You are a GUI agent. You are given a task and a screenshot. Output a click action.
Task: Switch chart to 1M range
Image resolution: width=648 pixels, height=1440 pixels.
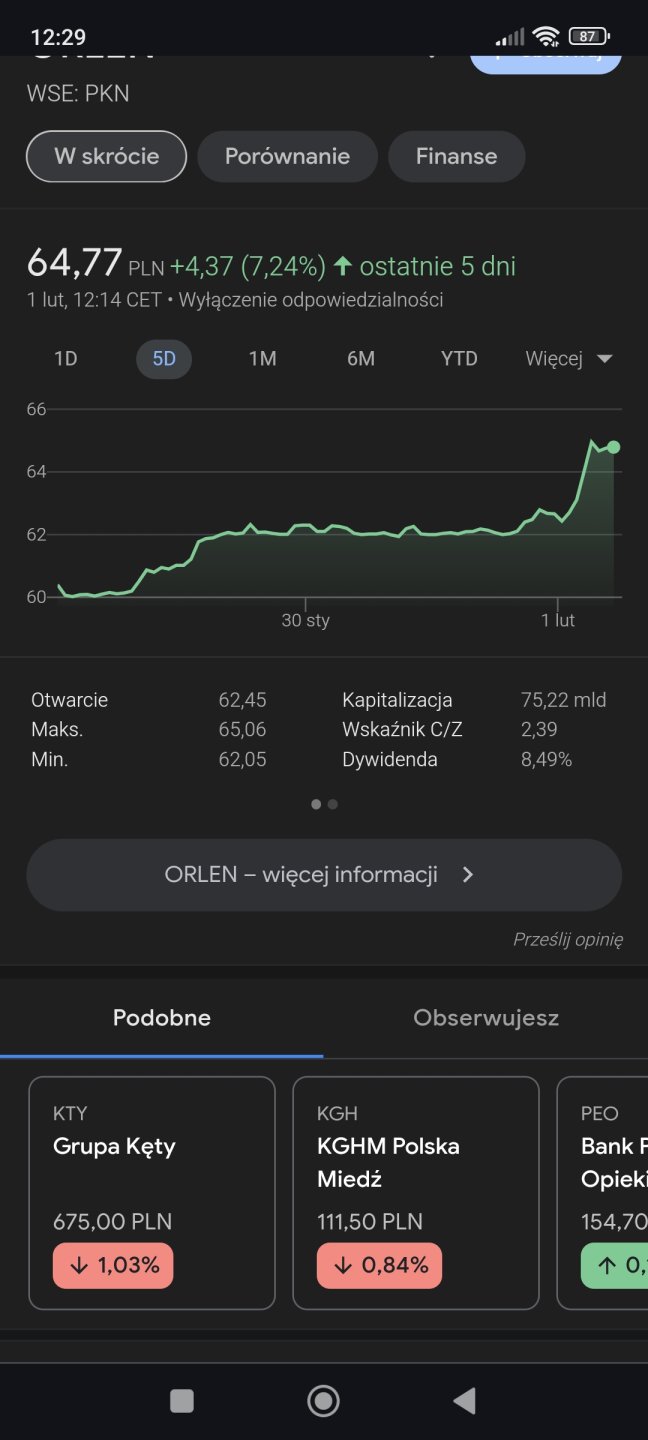point(262,359)
